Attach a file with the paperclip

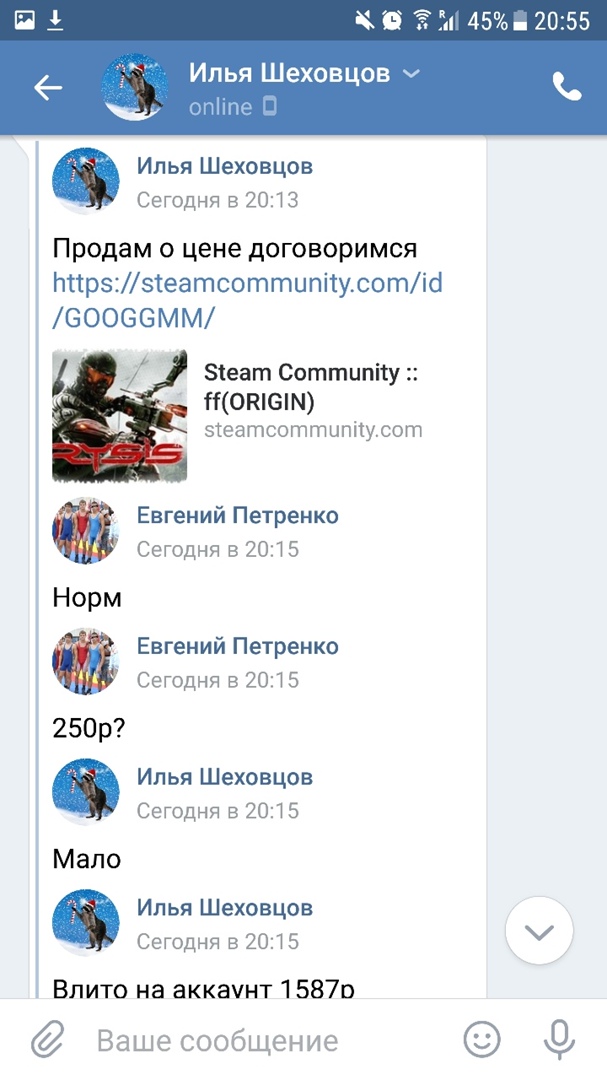point(46,1040)
